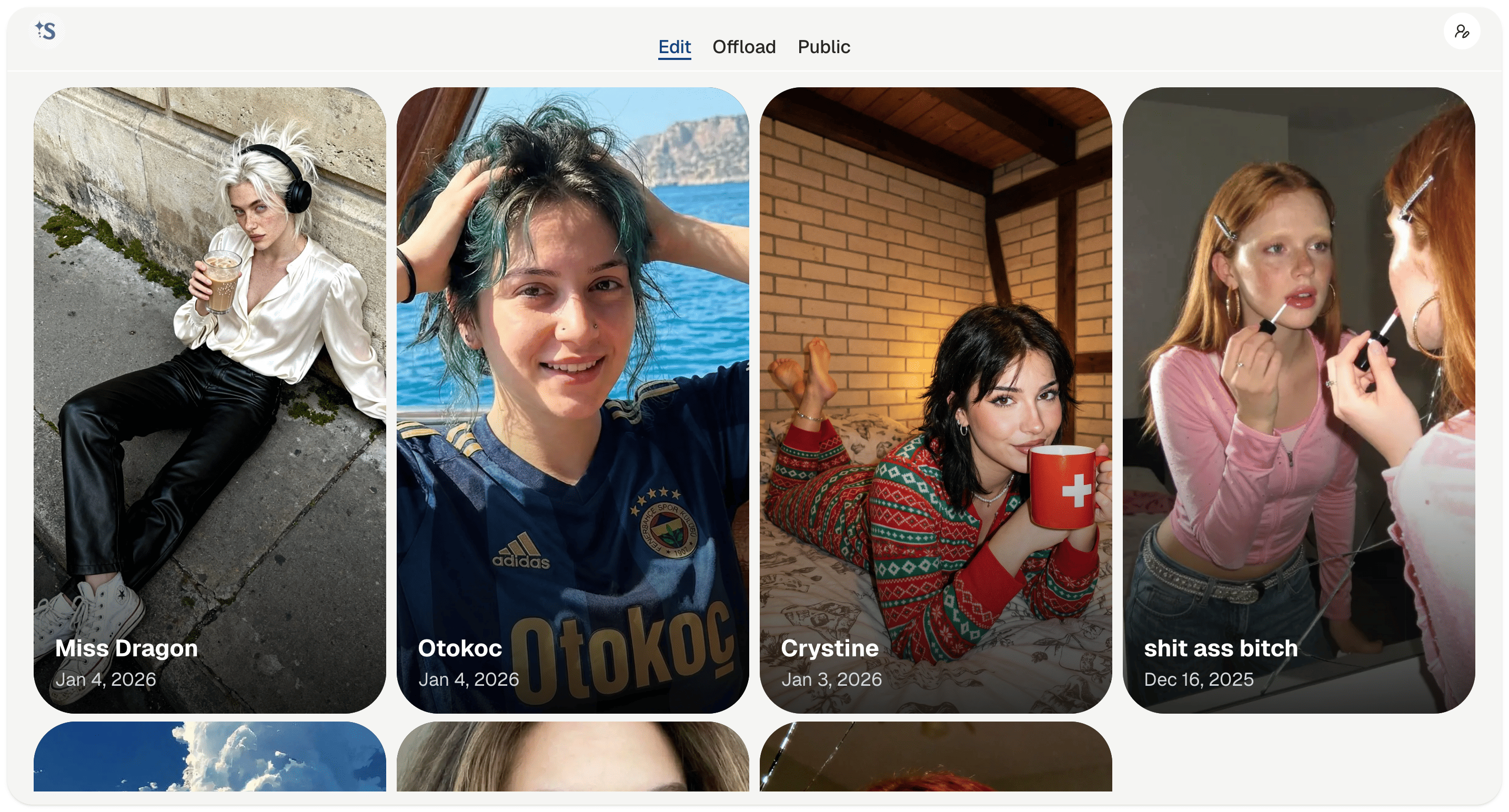Screen dimensions: 1509x812
Task: Switch to the Public tab
Action: tap(823, 47)
